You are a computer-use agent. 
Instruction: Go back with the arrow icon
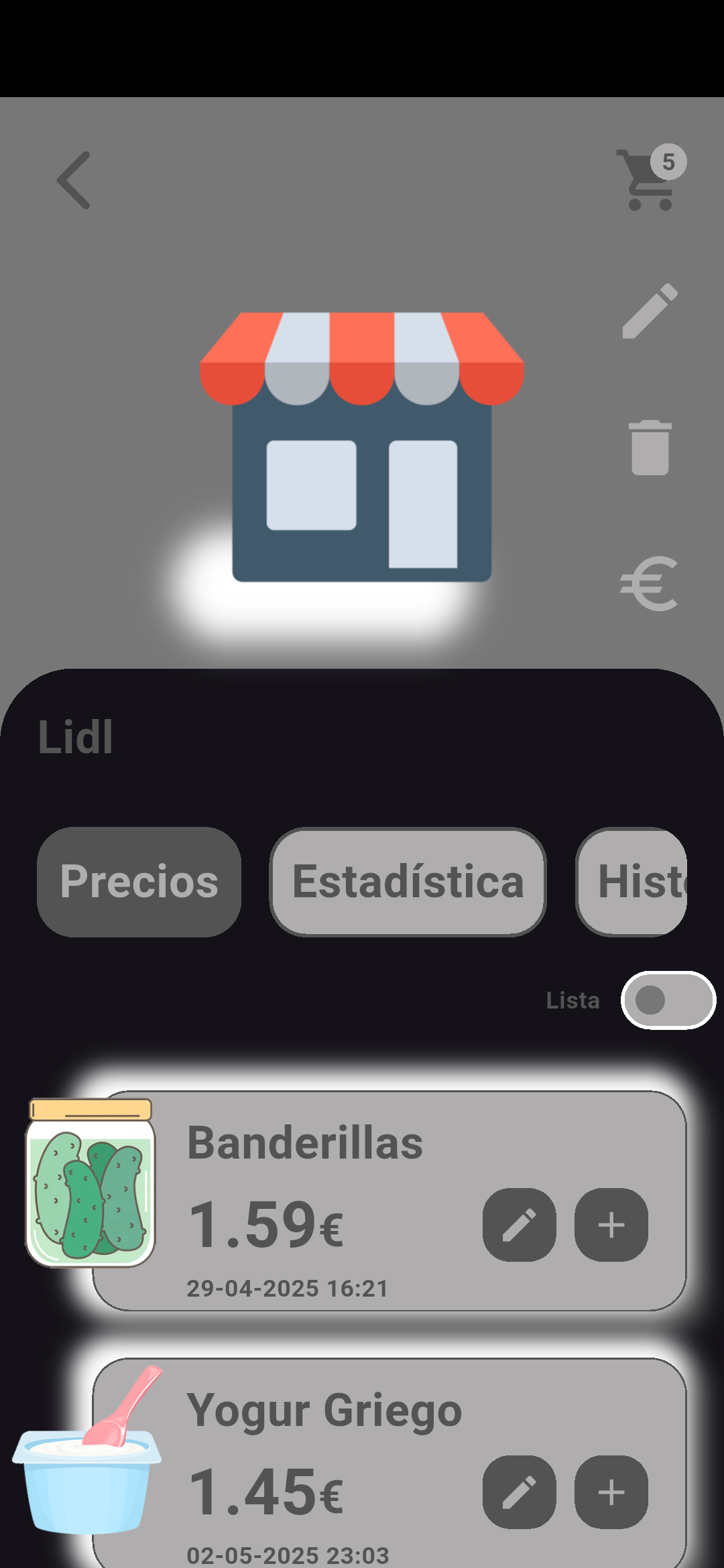(74, 180)
